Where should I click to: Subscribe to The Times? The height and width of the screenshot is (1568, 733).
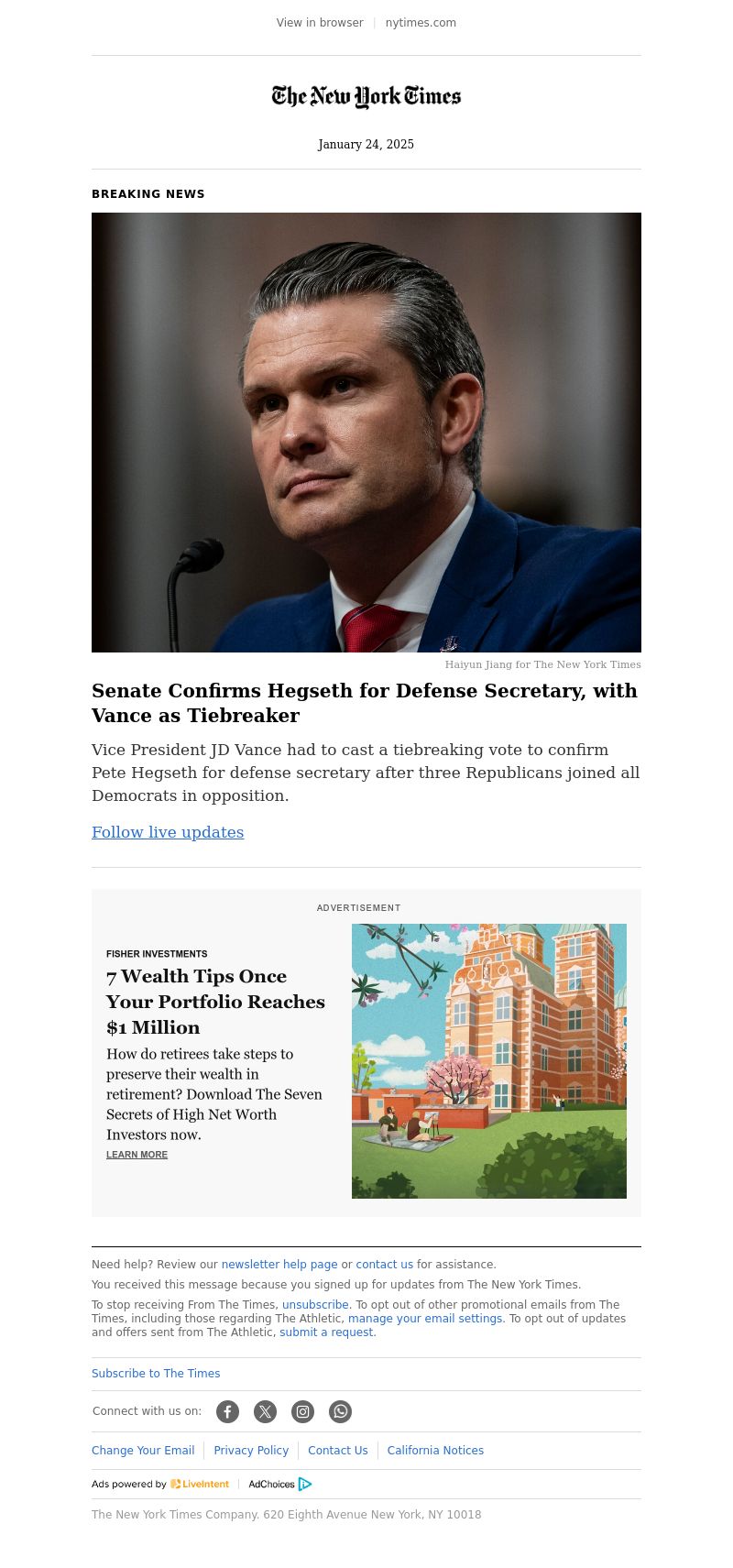(x=156, y=1374)
